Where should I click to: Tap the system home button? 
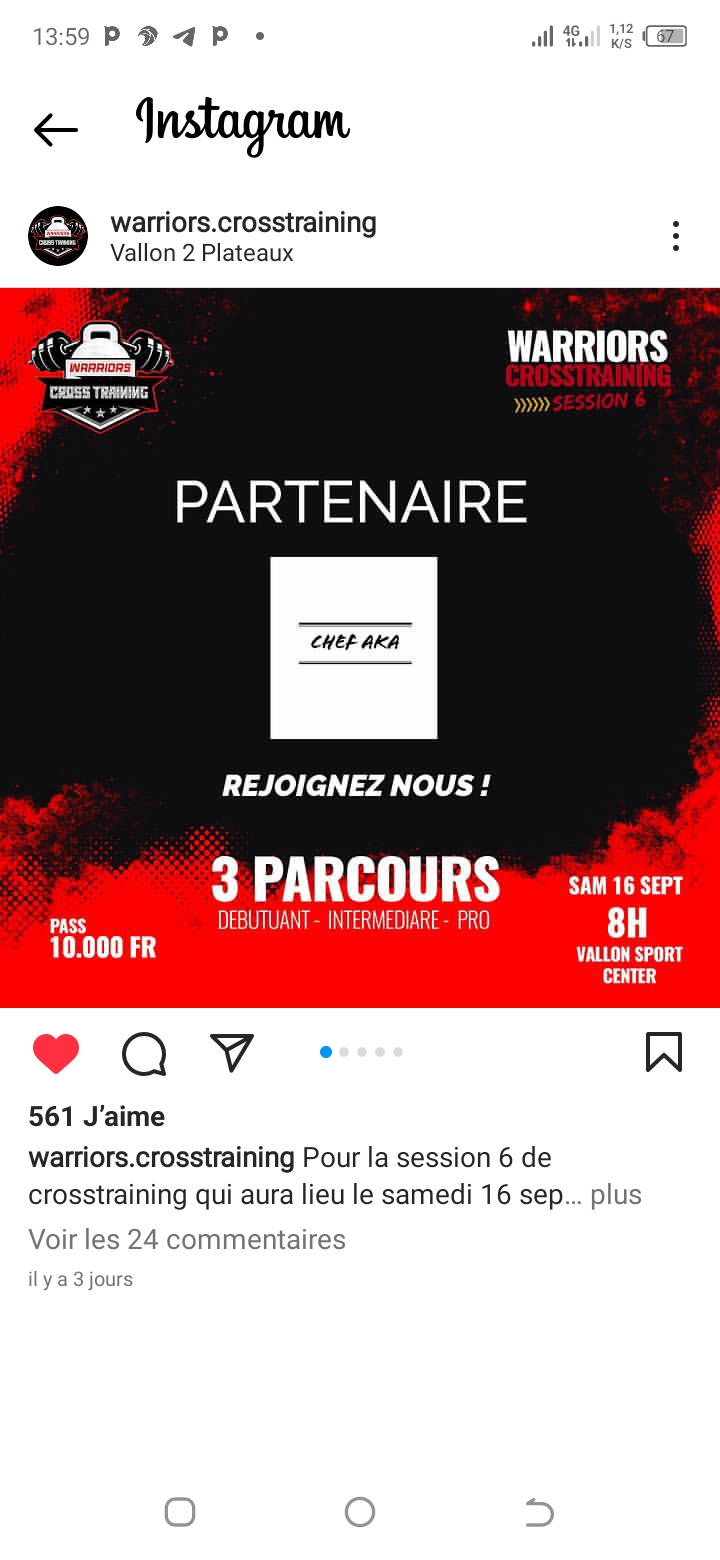click(x=360, y=1512)
